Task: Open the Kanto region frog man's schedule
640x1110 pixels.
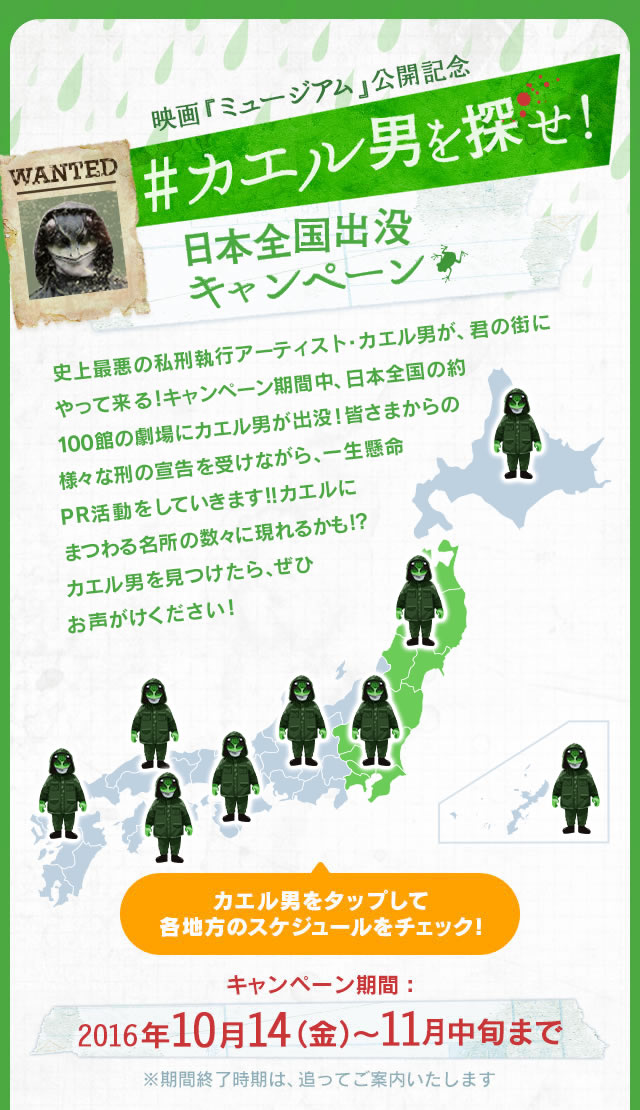Action: (x=375, y=720)
